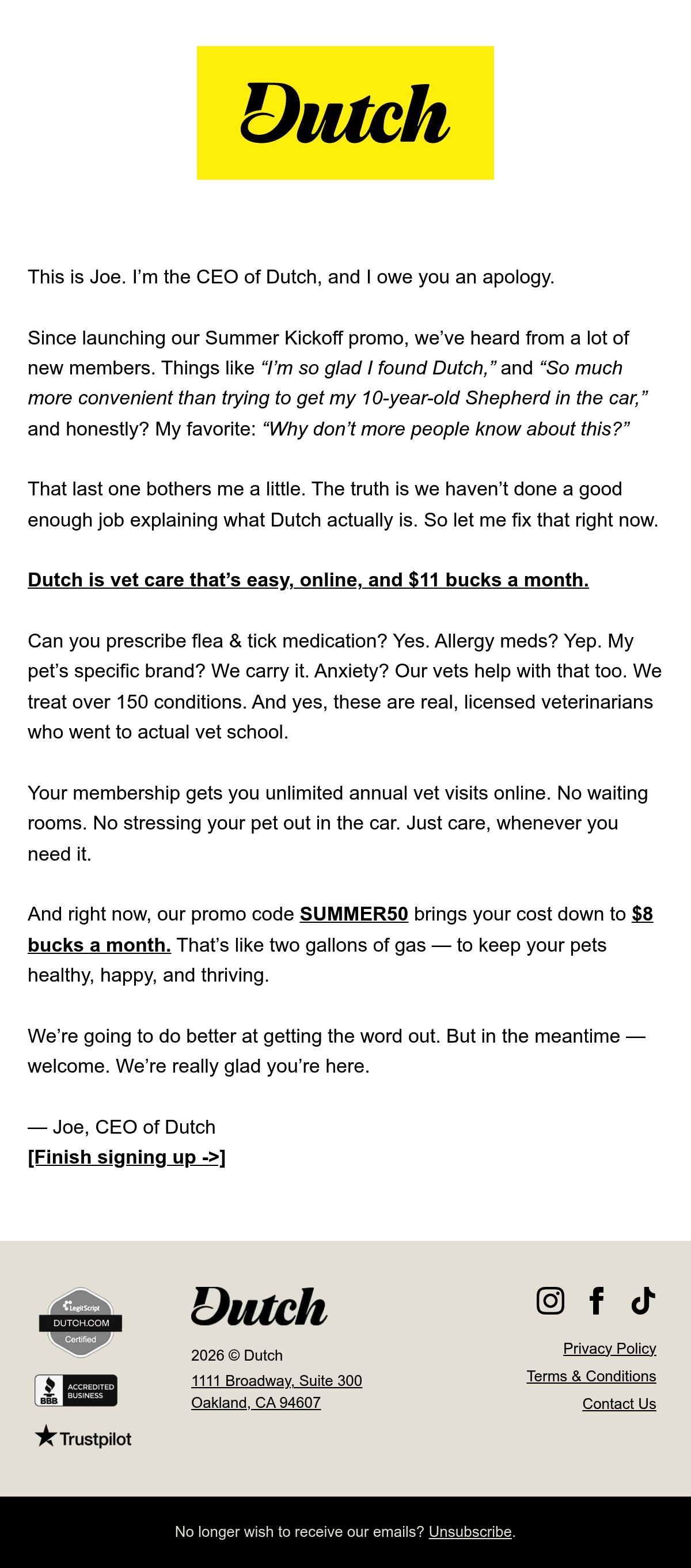Viewport: 691px width, 1568px height.
Task: Tap the Finish signing up link
Action: (x=127, y=1157)
